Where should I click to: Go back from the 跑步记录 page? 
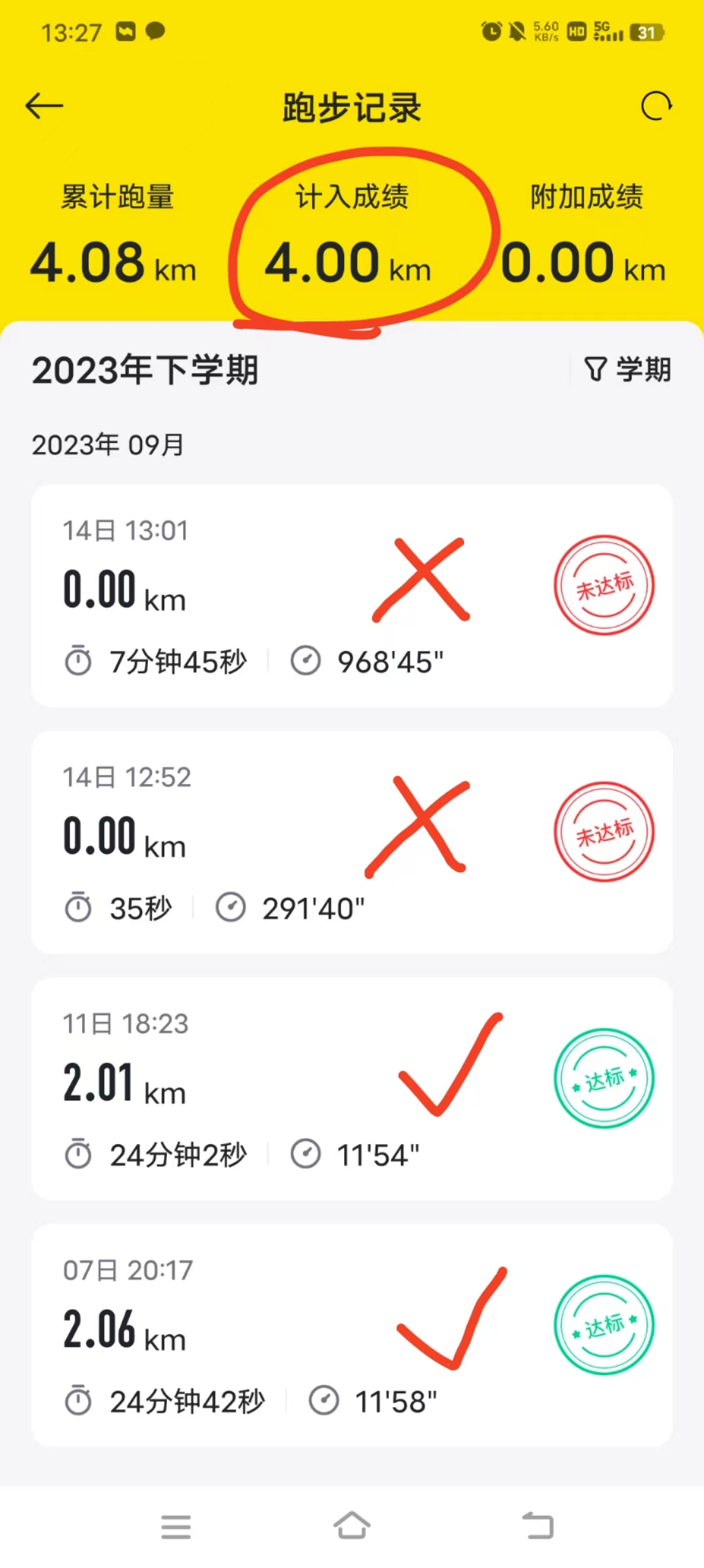click(x=44, y=106)
